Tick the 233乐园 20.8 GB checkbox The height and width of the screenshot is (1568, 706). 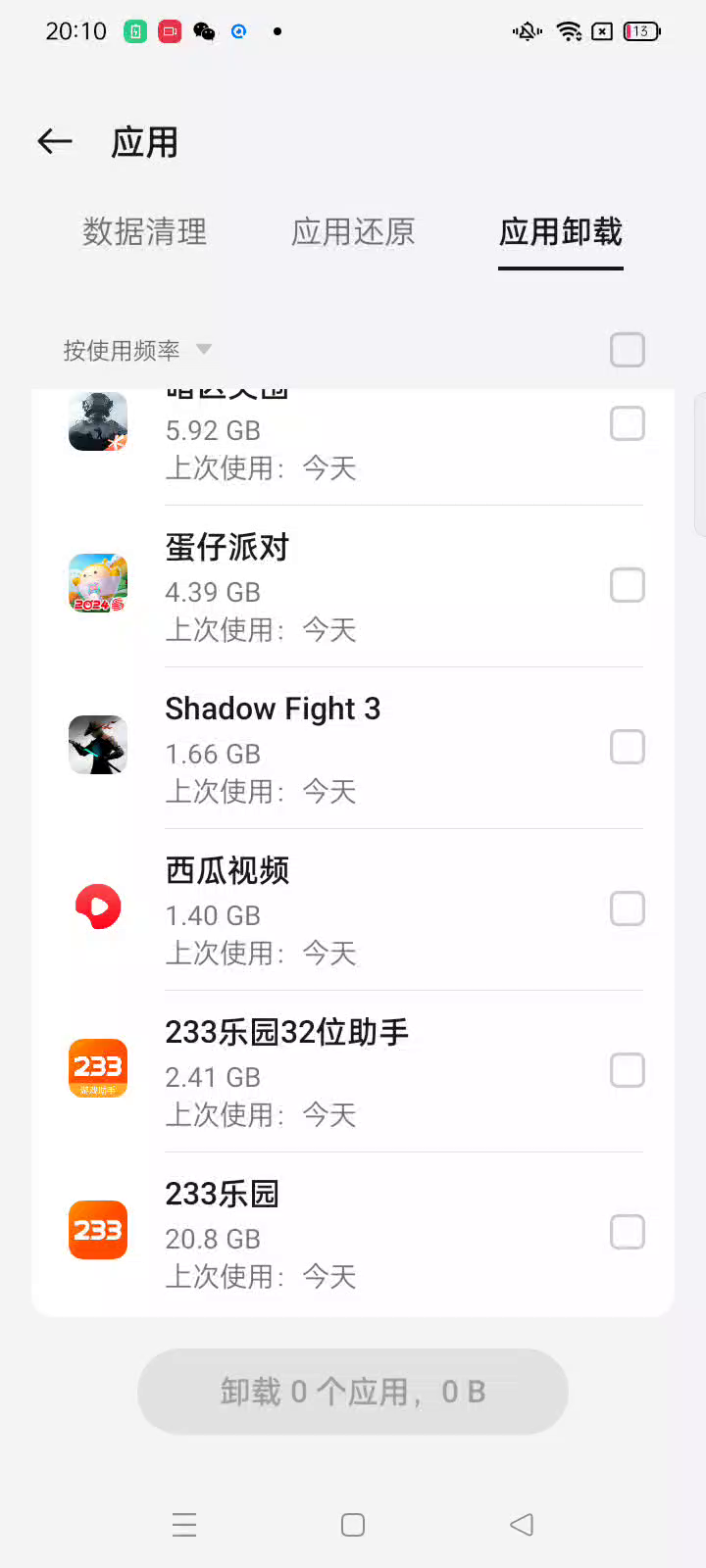pos(628,1233)
